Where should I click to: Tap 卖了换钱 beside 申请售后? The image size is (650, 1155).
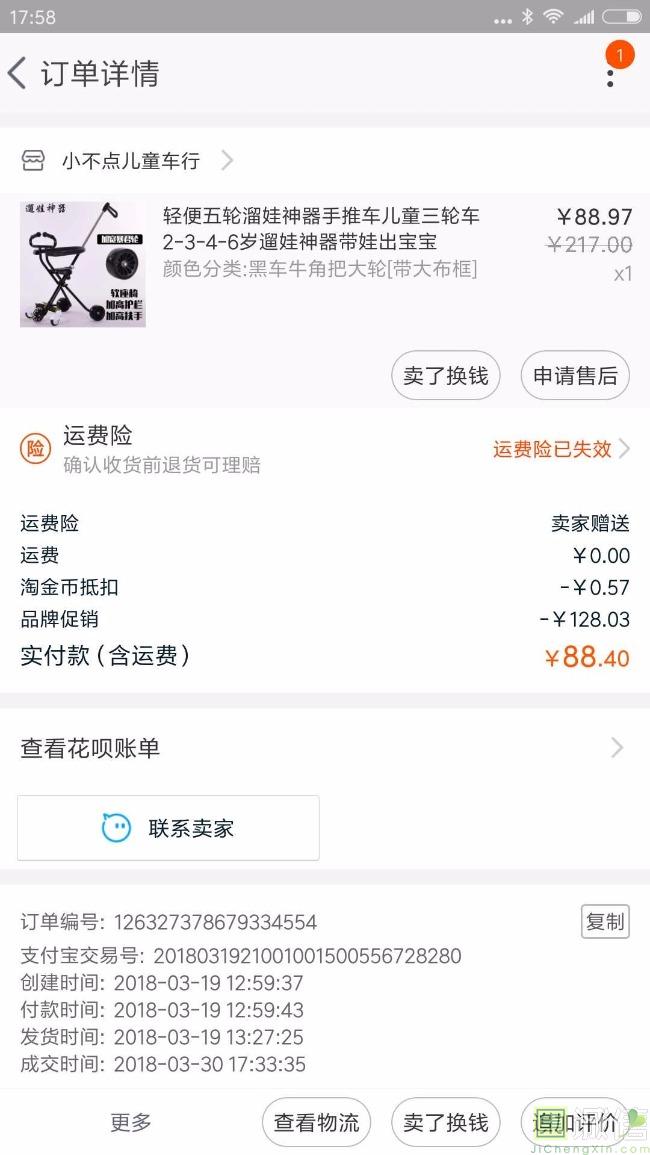coord(445,376)
